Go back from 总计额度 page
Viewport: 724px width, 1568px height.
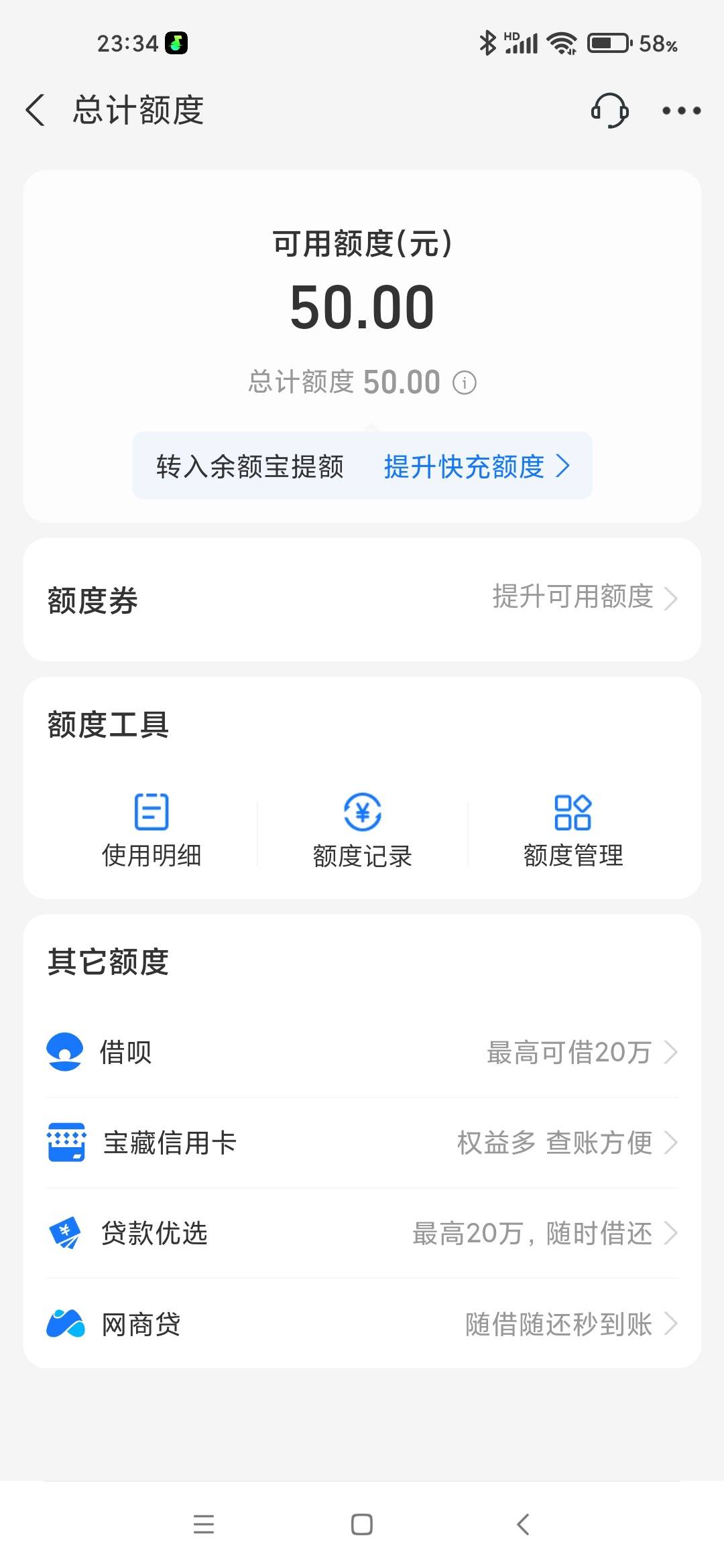(x=36, y=110)
